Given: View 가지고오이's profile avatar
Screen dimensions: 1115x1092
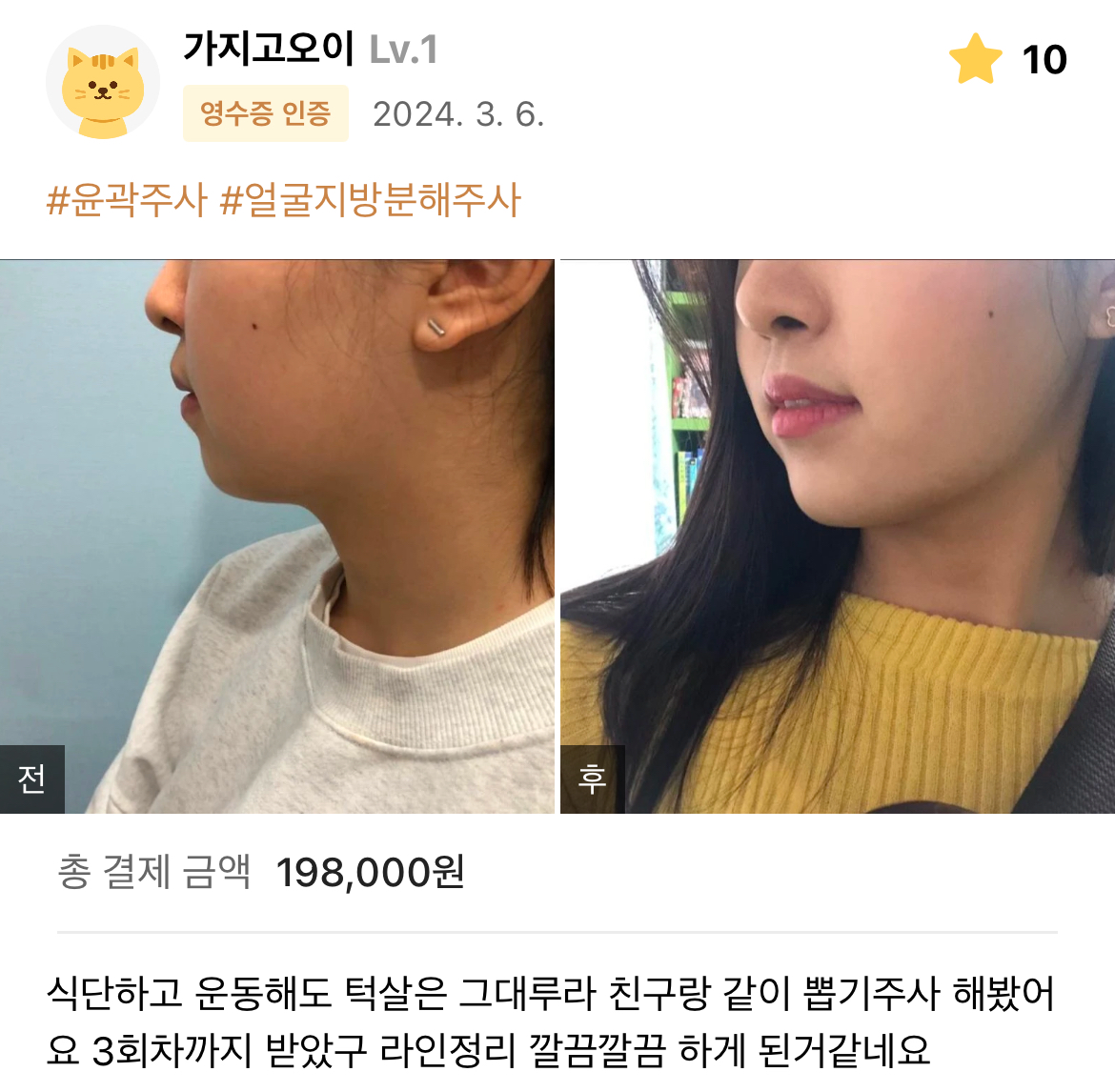Looking at the screenshot, I should tap(102, 83).
